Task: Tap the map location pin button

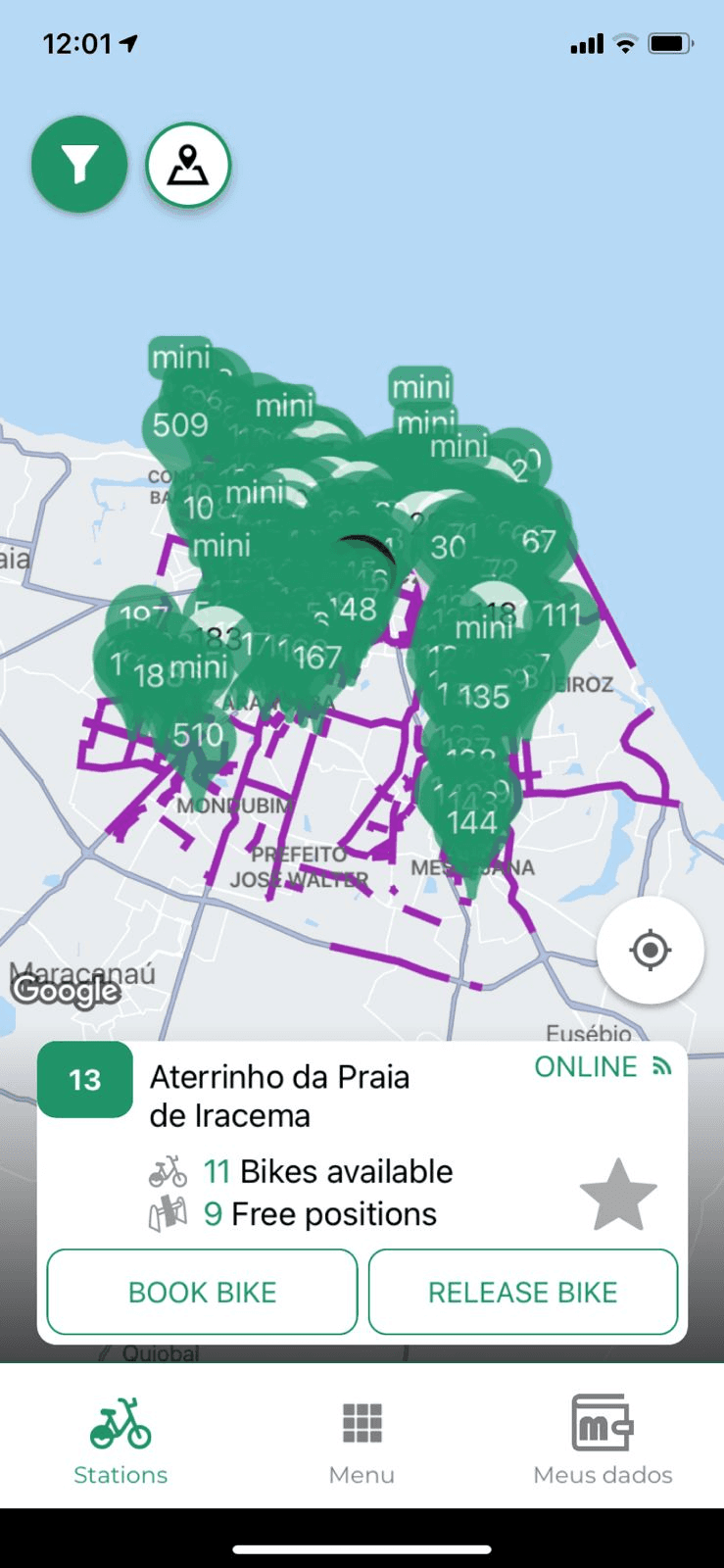Action: click(x=188, y=165)
